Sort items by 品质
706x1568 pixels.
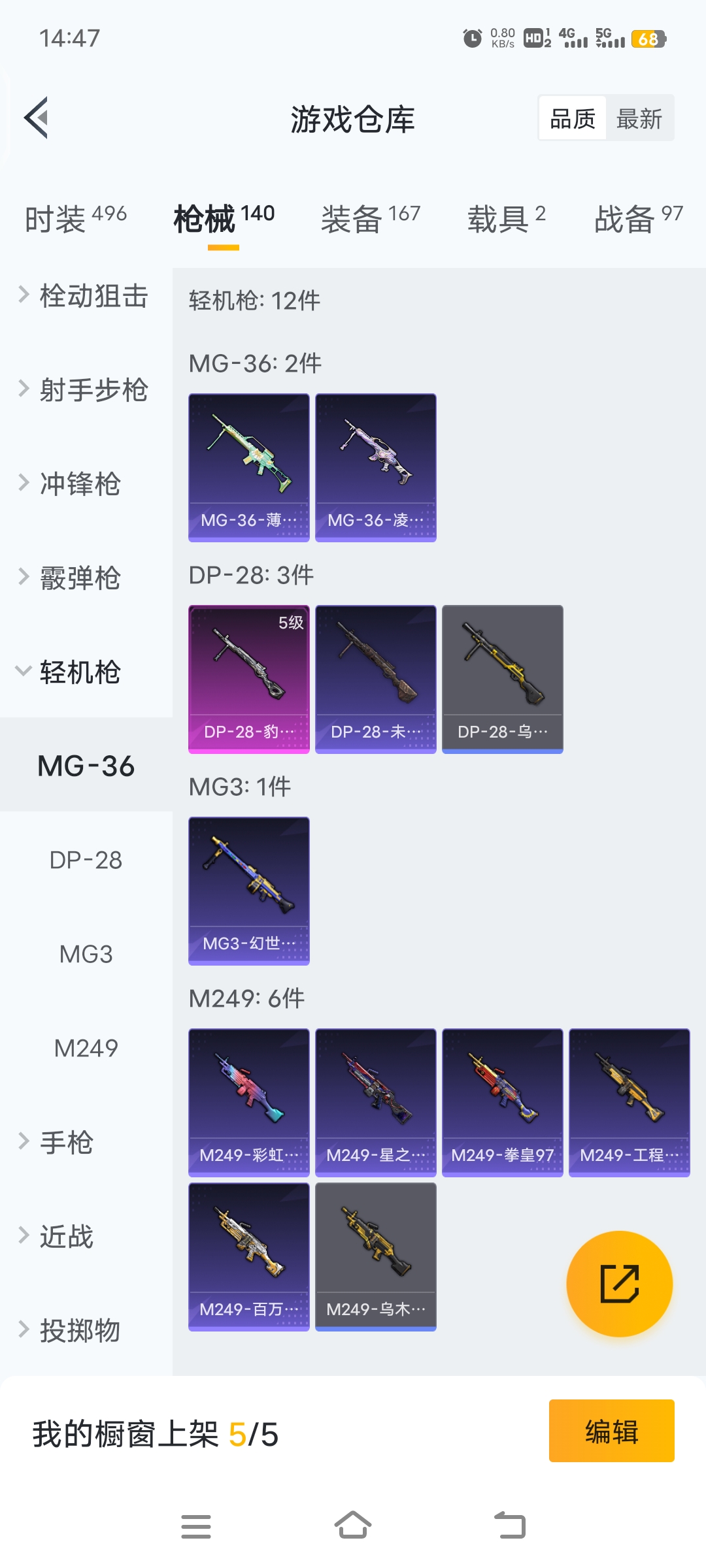click(573, 118)
